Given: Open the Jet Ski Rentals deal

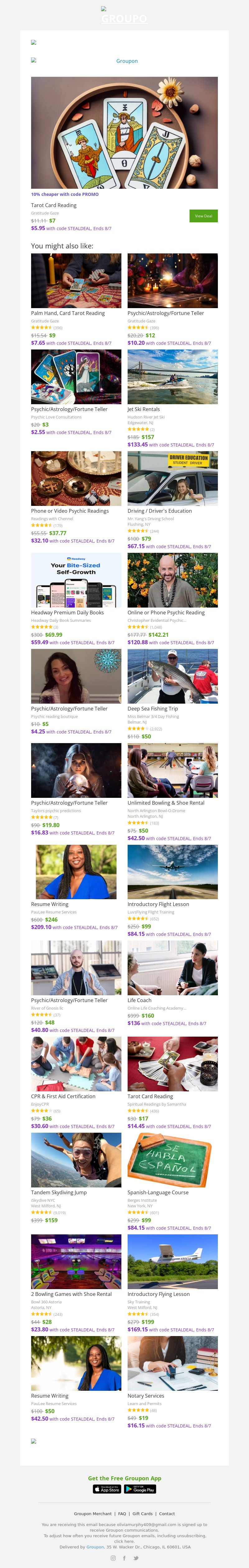Looking at the screenshot, I should tap(172, 377).
